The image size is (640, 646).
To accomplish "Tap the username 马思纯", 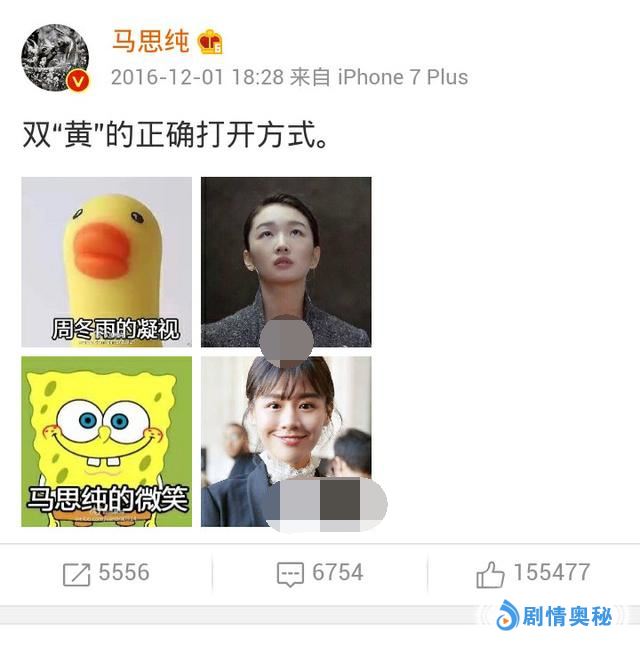I will (152, 40).
